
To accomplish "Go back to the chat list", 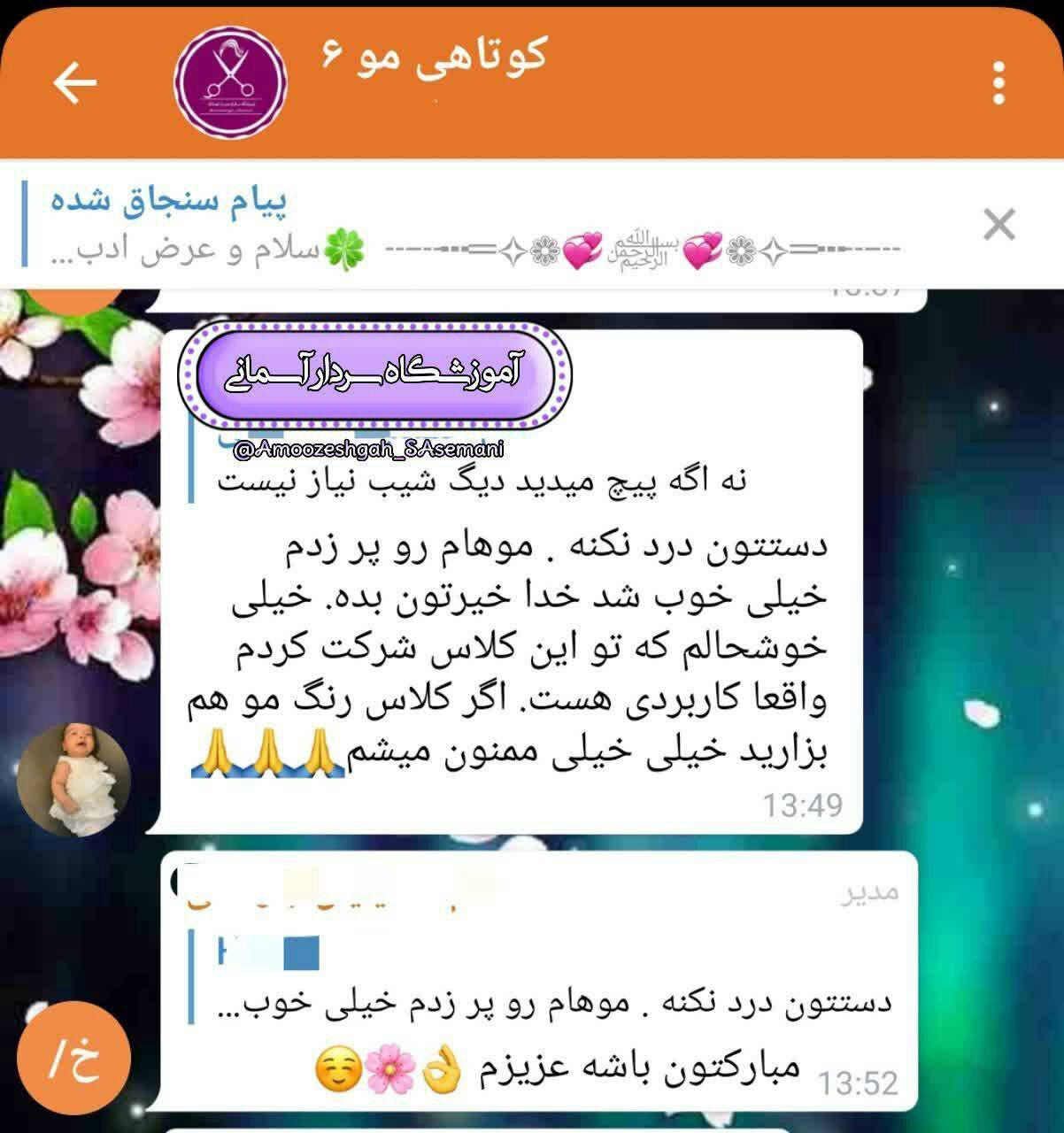I will pos(75,82).
